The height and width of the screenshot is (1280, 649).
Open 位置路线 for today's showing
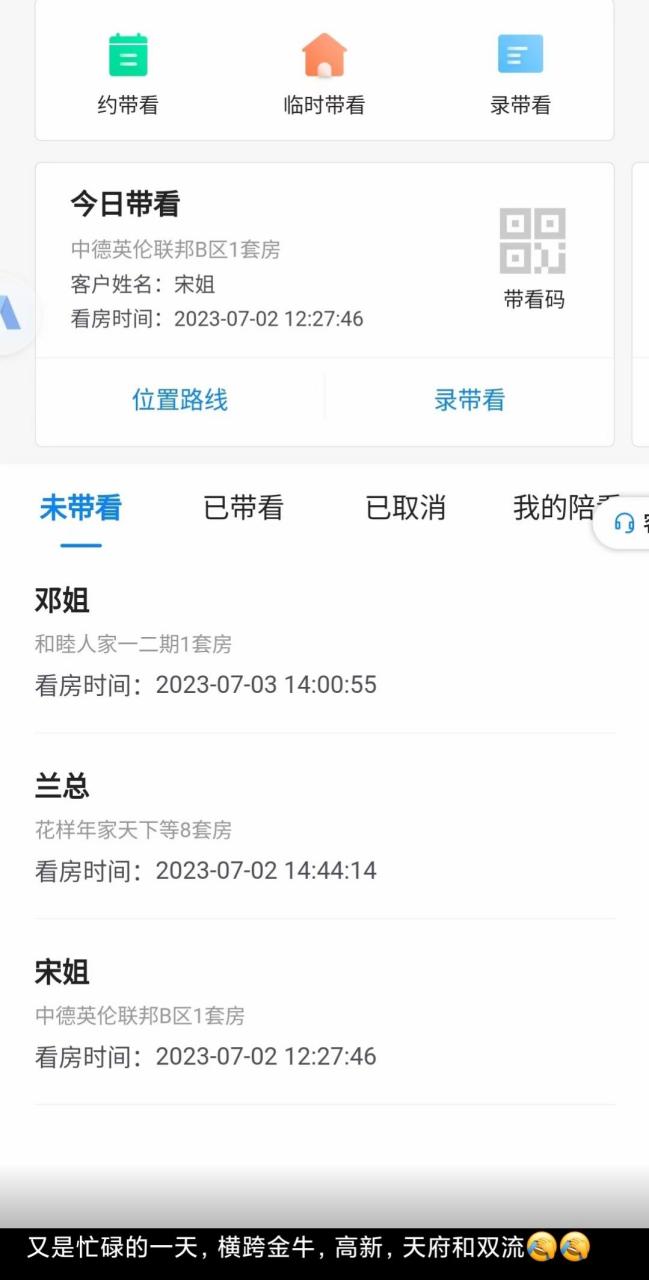180,400
